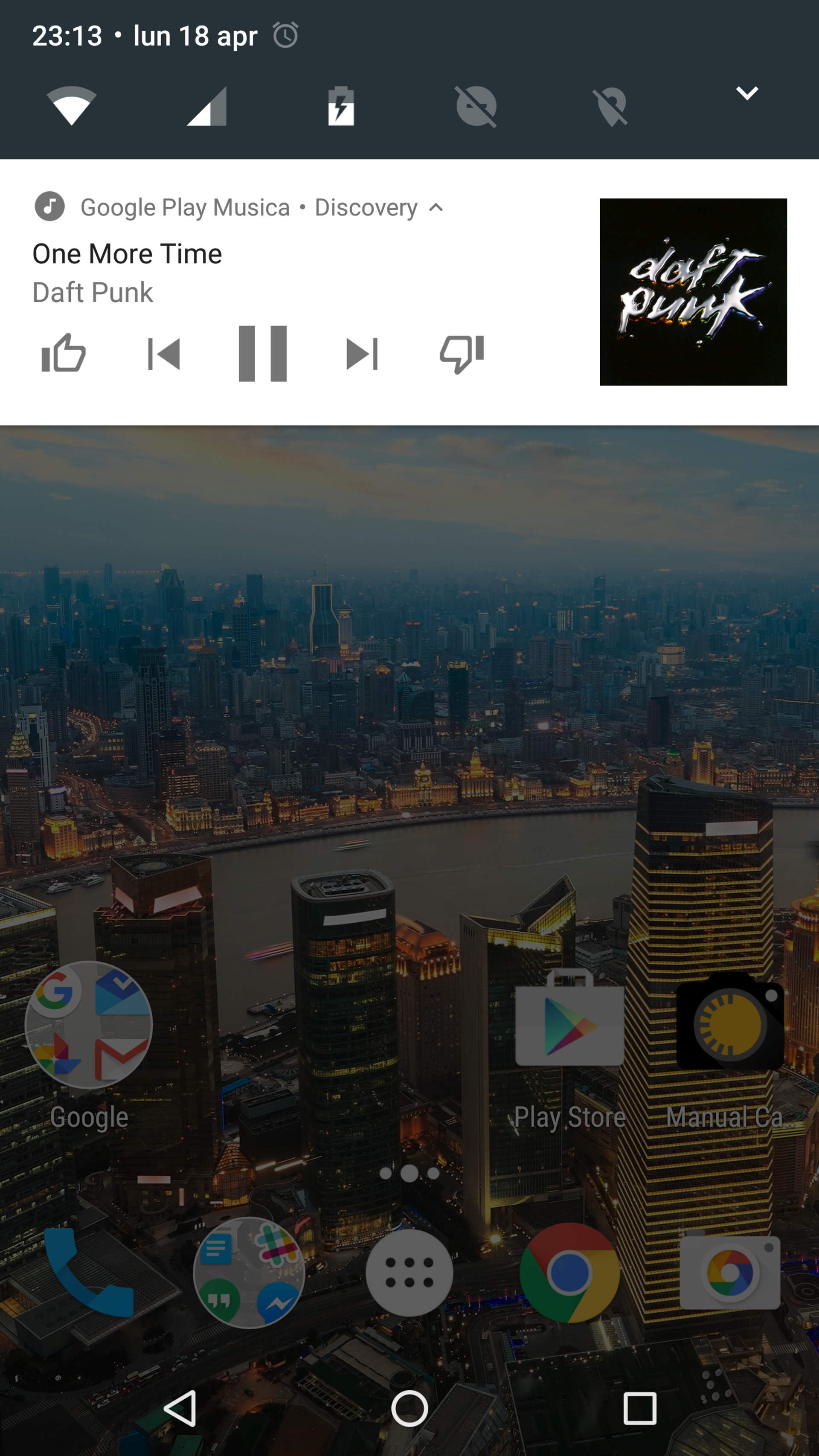Screen dimensions: 819x1456
Task: Give One More Time a thumbs up
Action: [64, 353]
